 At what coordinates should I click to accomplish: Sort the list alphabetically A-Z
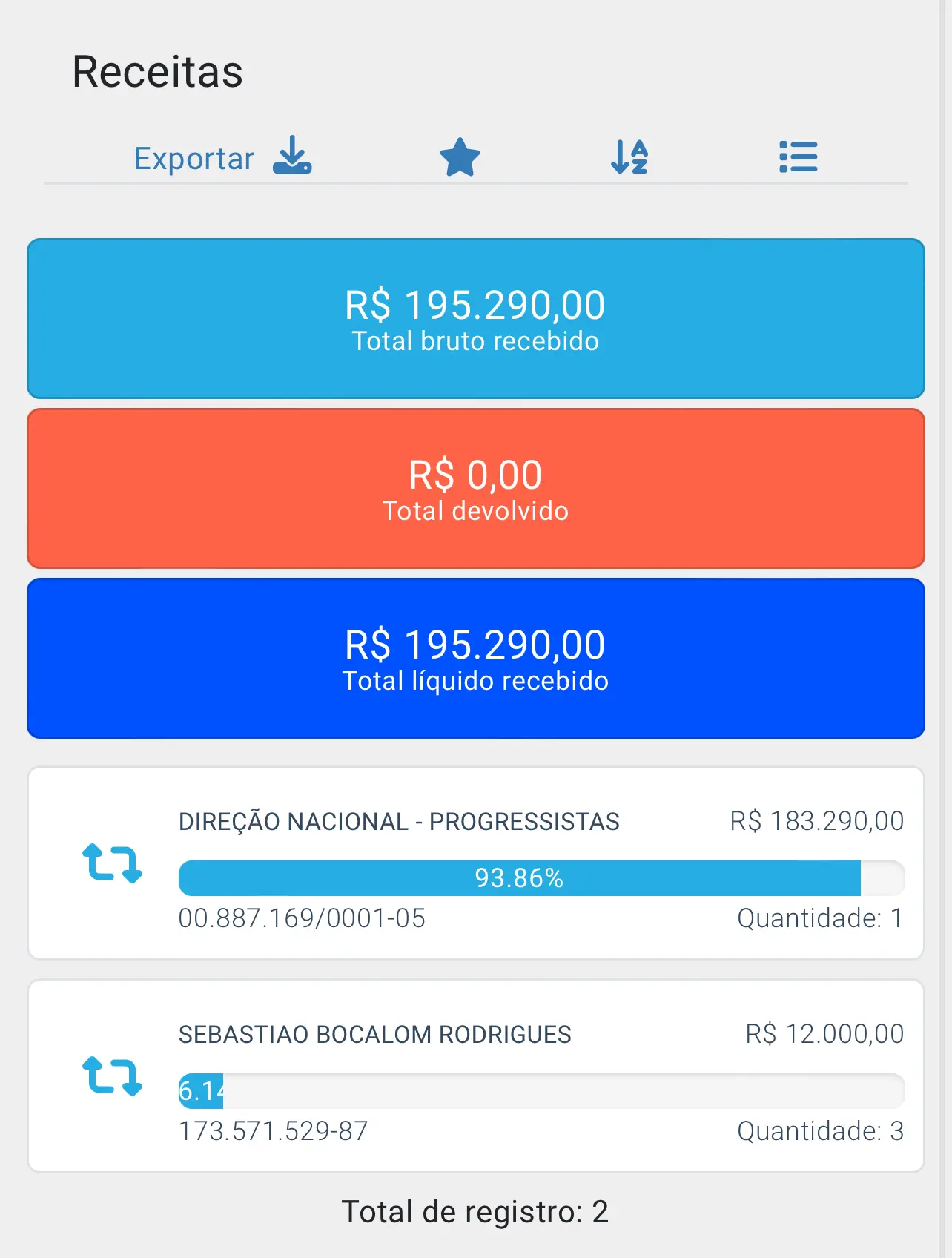tap(629, 157)
